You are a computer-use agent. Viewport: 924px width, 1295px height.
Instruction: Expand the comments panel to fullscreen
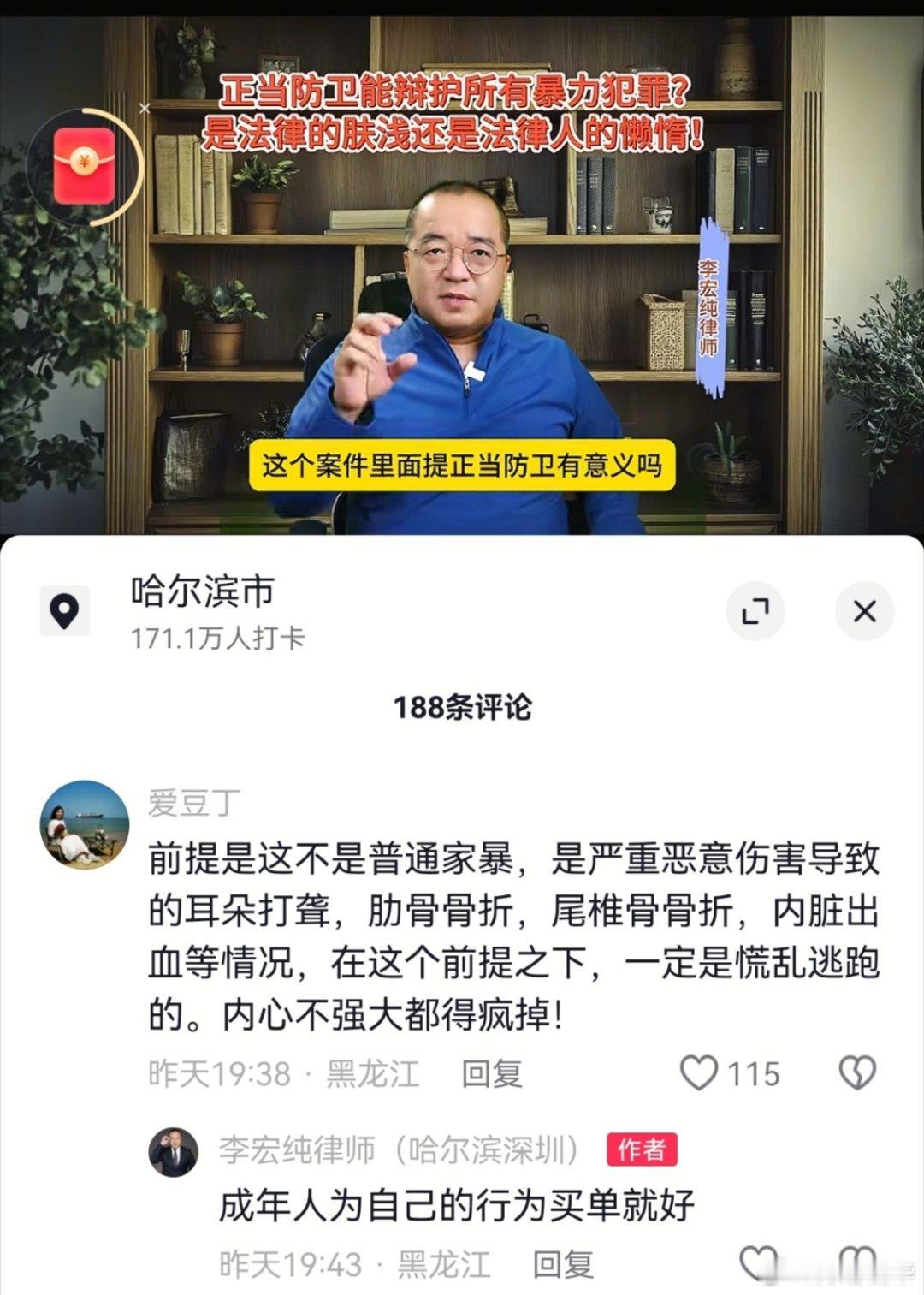tap(754, 612)
